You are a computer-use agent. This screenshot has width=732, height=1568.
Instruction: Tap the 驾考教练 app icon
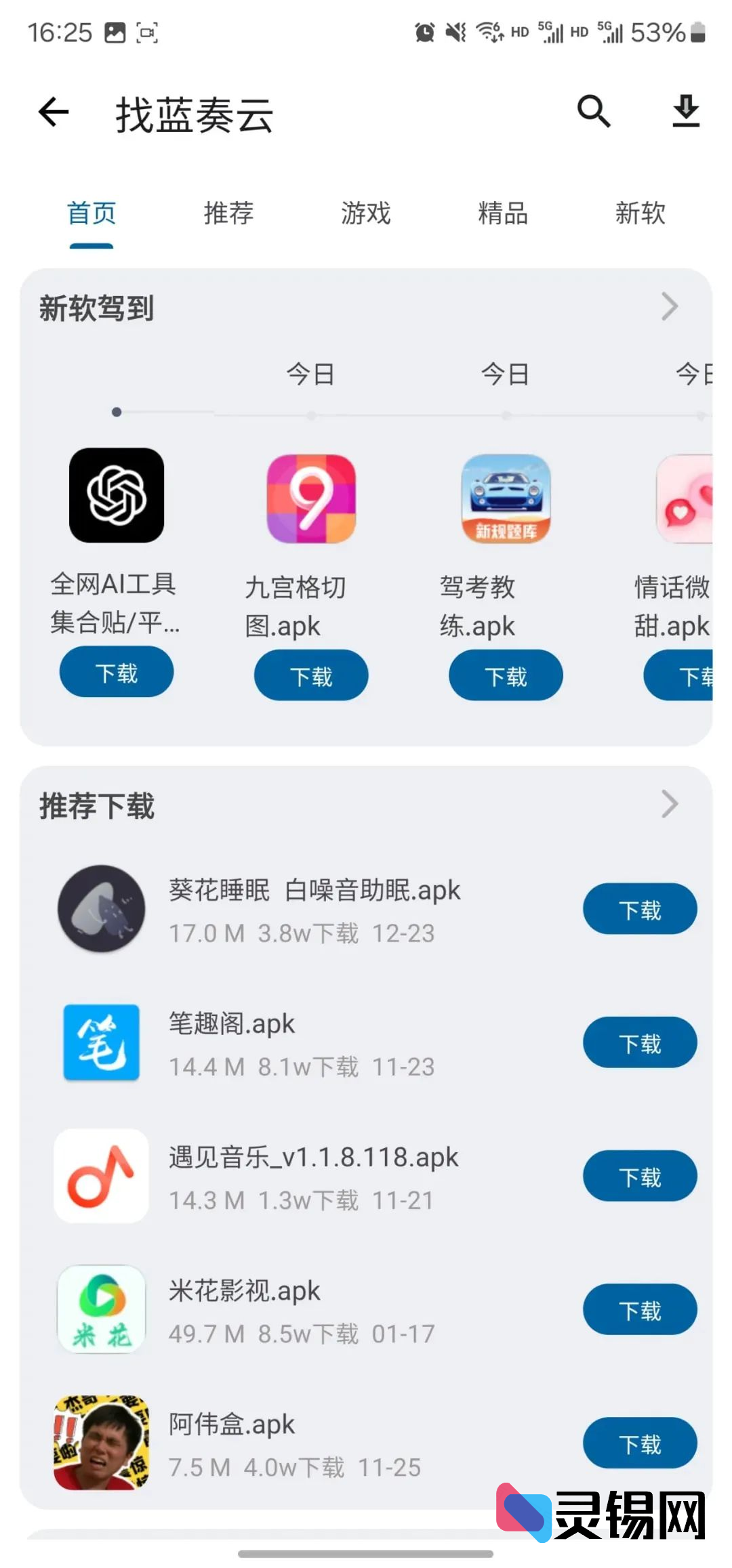tap(505, 499)
